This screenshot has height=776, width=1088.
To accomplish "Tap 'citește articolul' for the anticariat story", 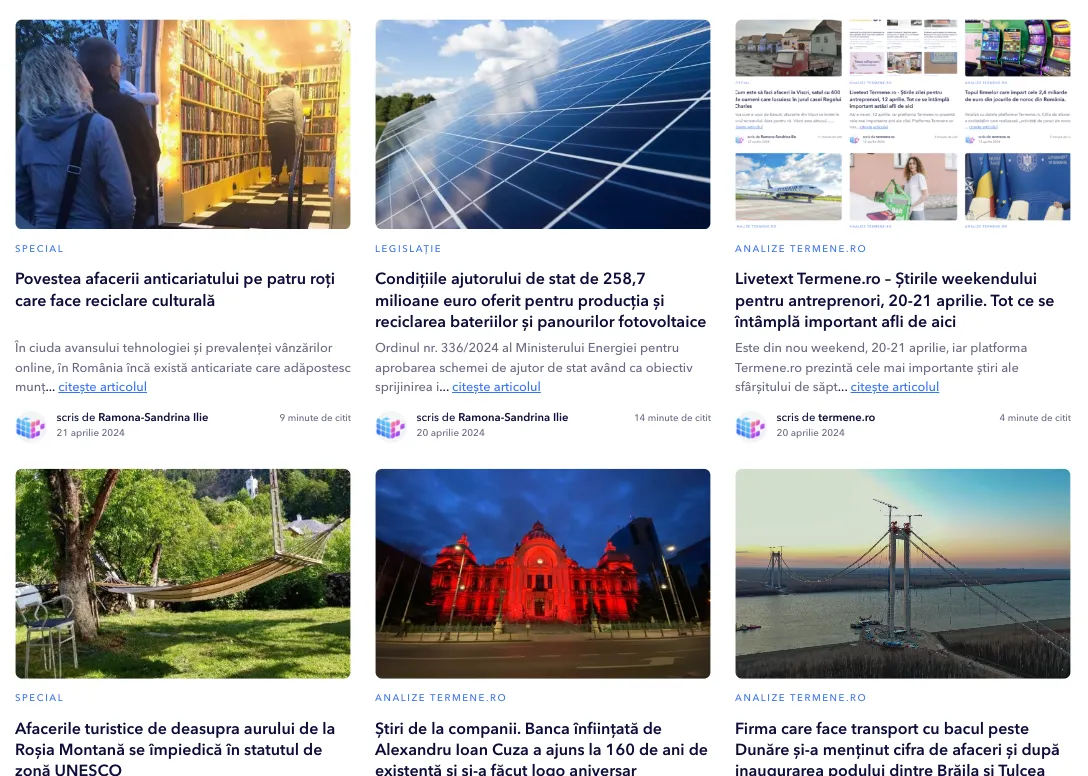I will click(102, 387).
